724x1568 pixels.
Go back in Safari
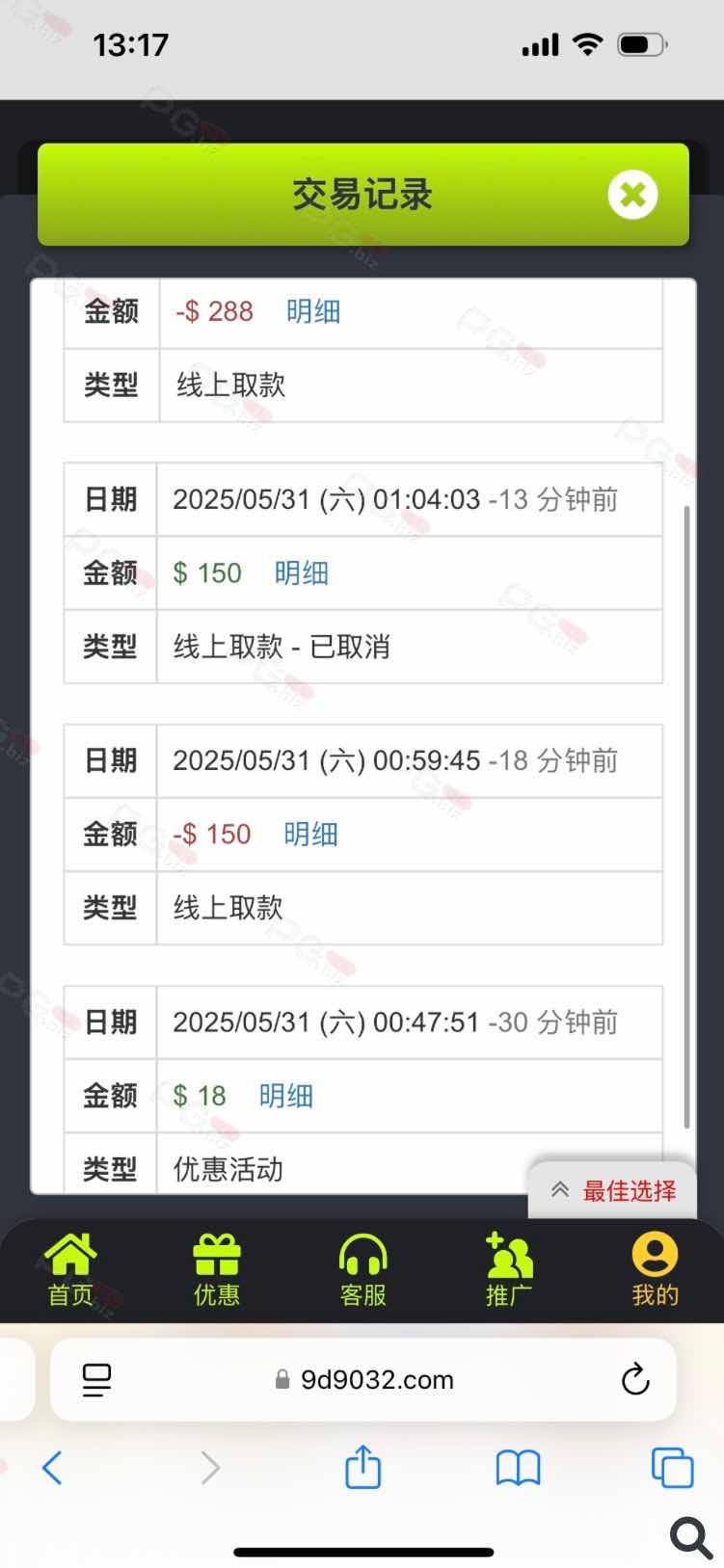click(x=53, y=1468)
